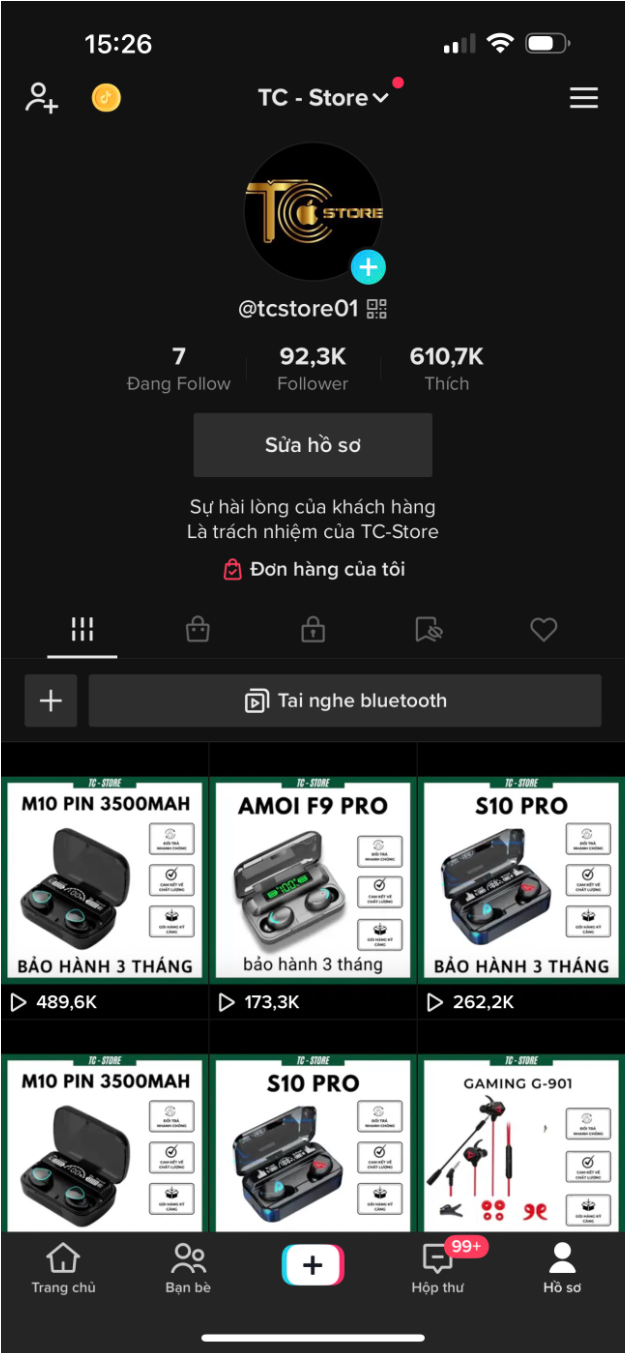
Task: Tap Sửa hồ sơ button
Action: pyautogui.click(x=313, y=445)
